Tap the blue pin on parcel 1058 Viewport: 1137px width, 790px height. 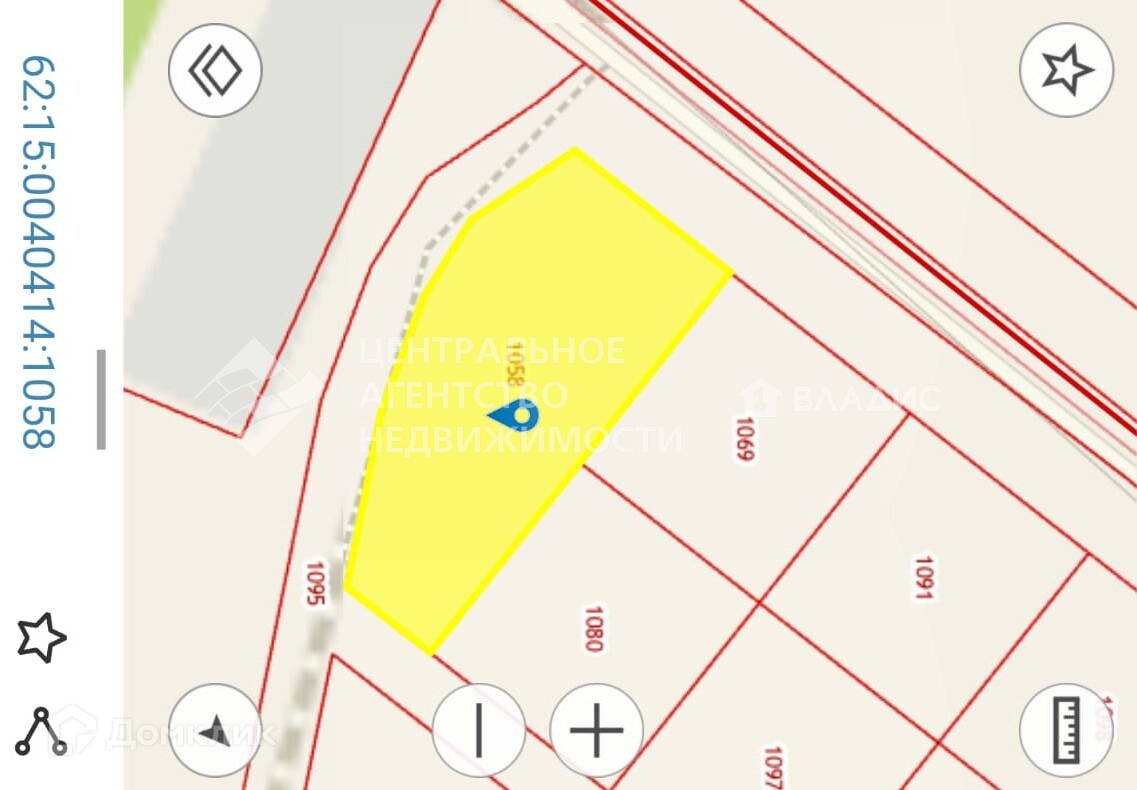[x=514, y=415]
